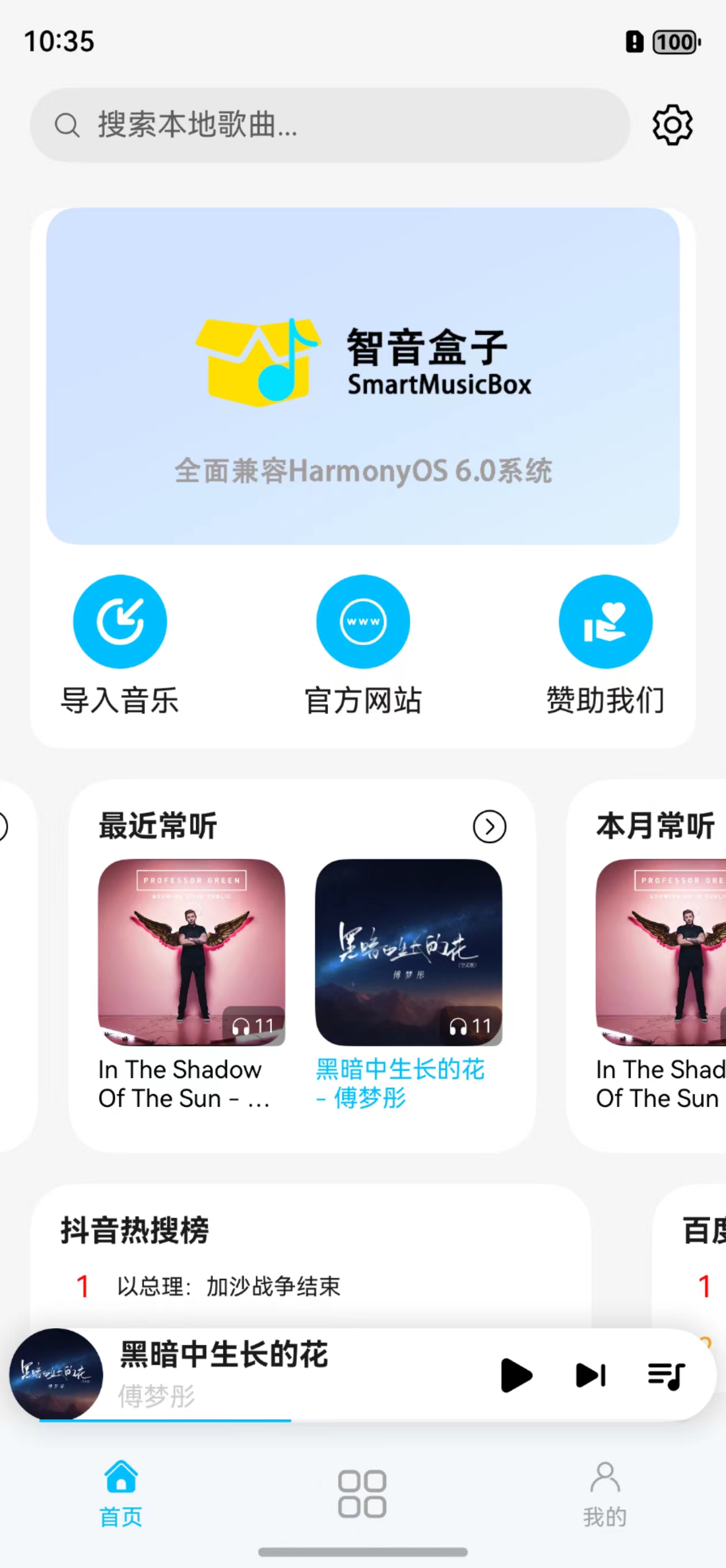
Task: Switch to the middle grid tab
Action: tap(362, 1494)
